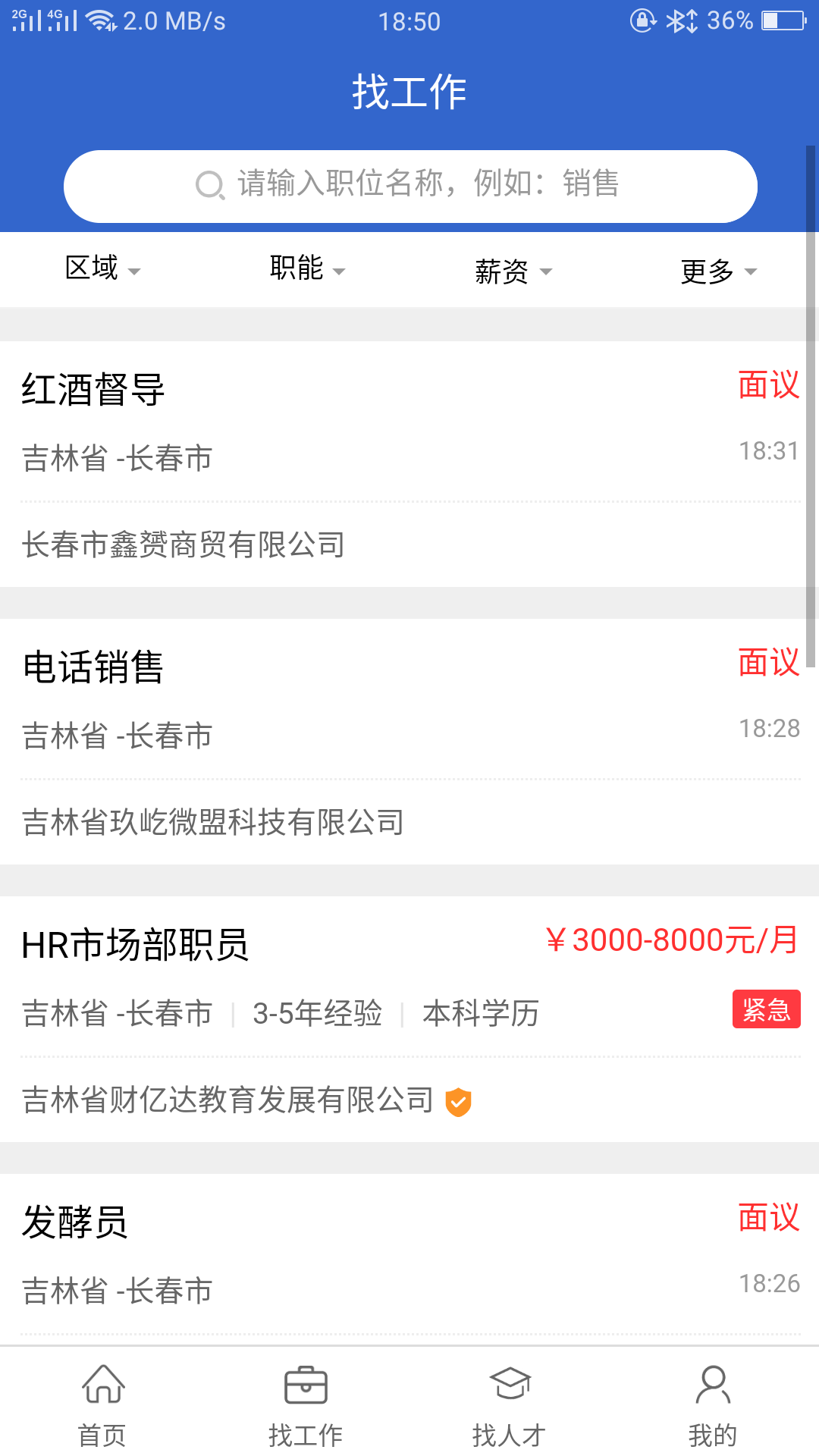
Task: Expand the 职能 filter dropdown
Action: click(307, 269)
